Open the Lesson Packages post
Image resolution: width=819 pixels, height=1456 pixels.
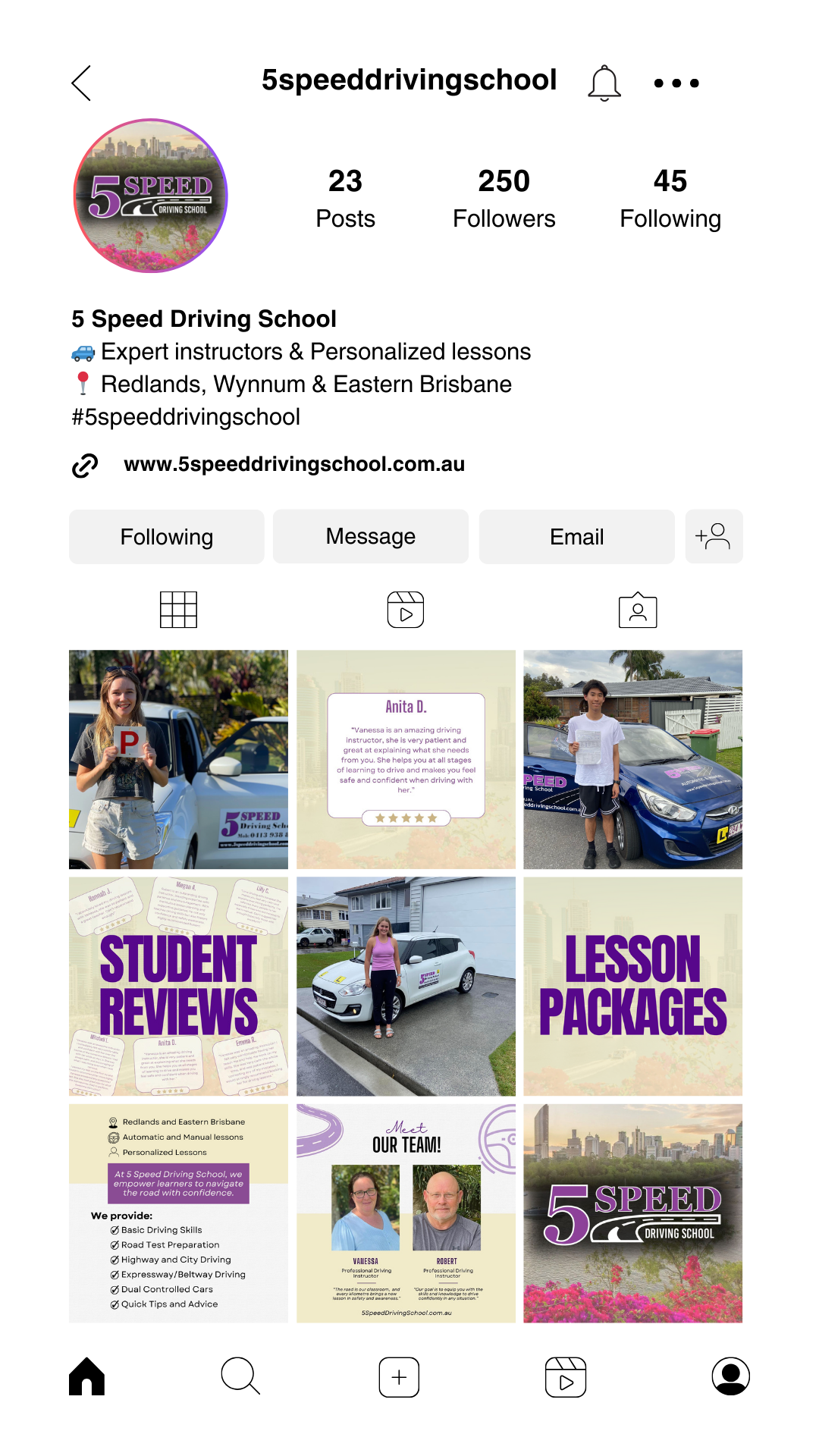pyautogui.click(x=633, y=987)
